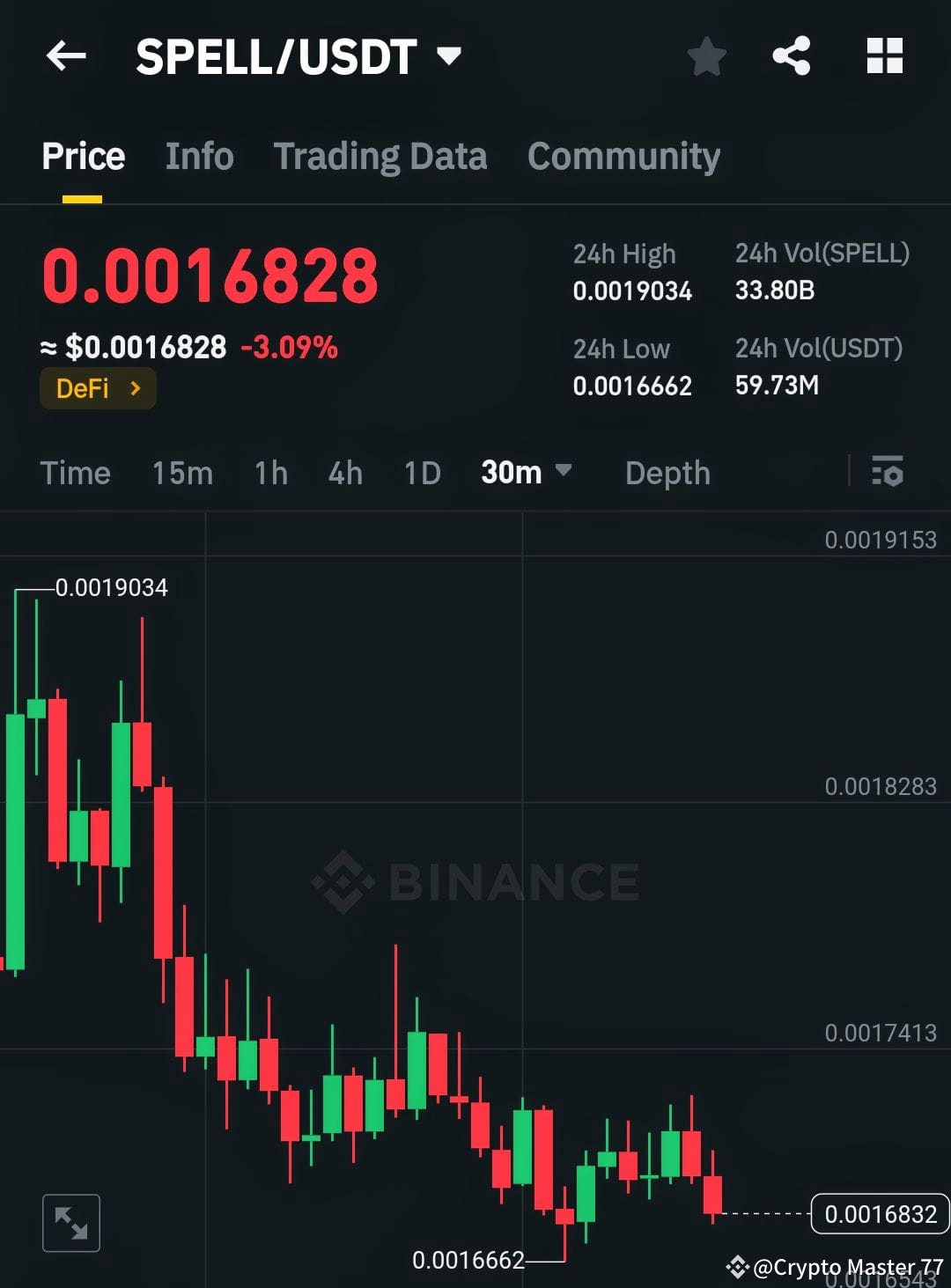Open the 30m interval dropdown
951x1288 pixels.
tap(527, 473)
